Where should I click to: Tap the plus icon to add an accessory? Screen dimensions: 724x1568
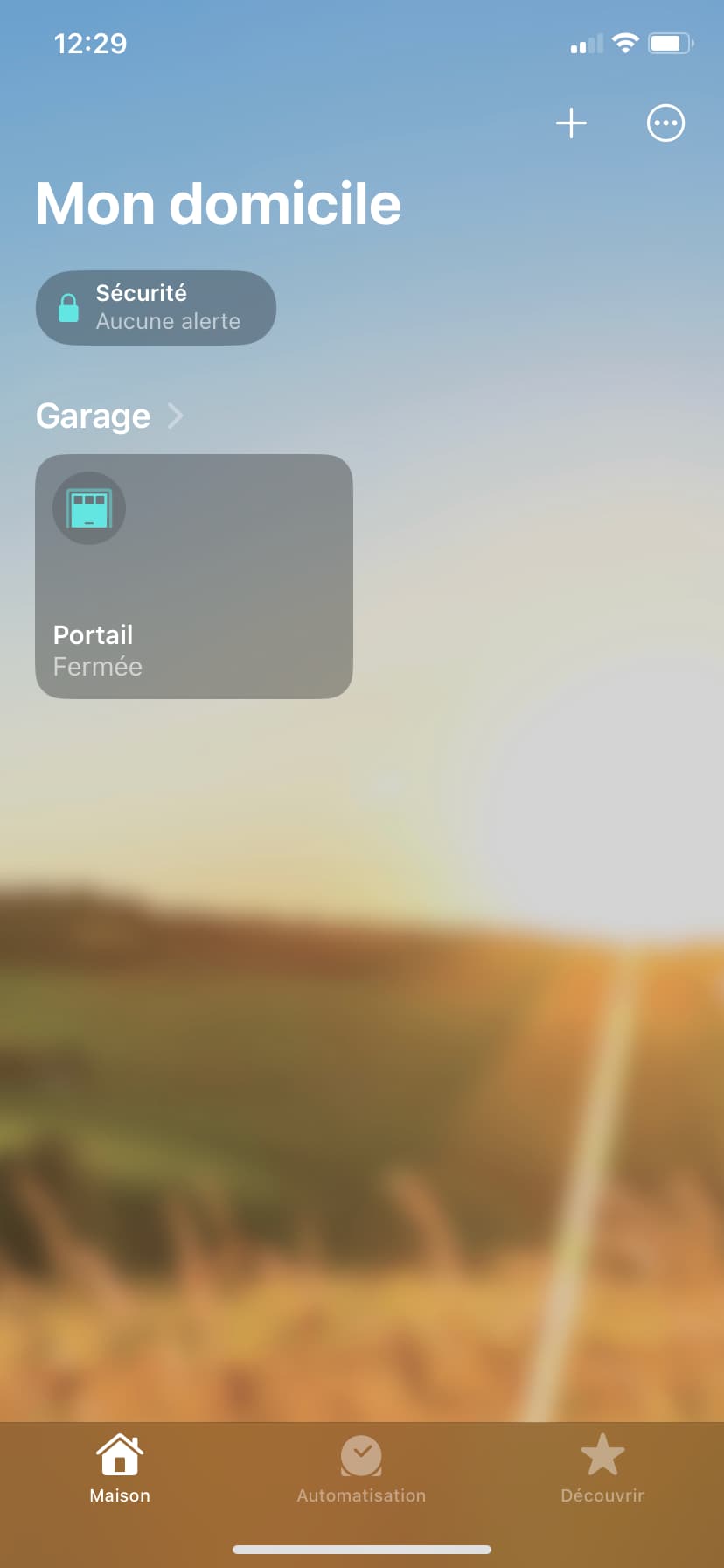coord(571,123)
